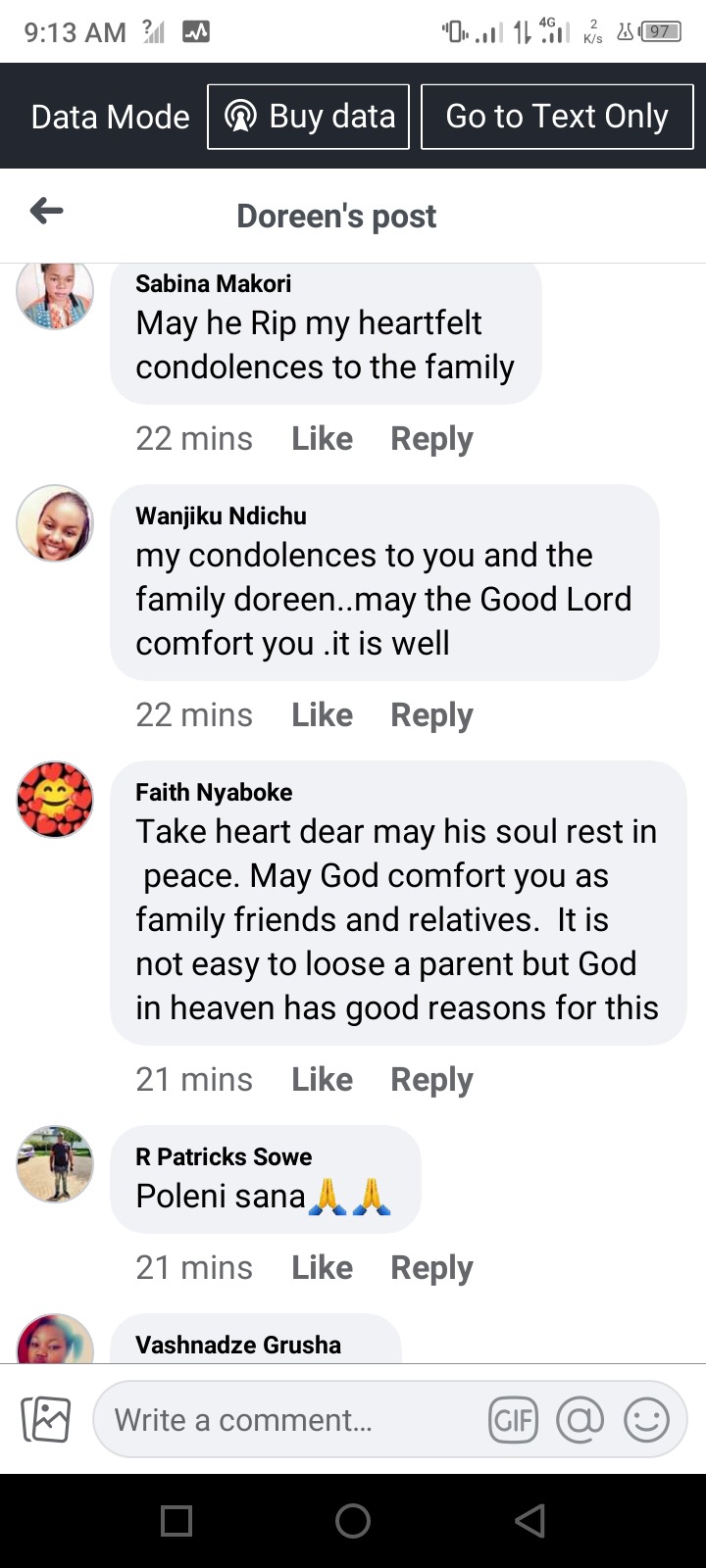This screenshot has height=1568, width=706.
Task: Tap the @ mention icon
Action: (x=580, y=1419)
